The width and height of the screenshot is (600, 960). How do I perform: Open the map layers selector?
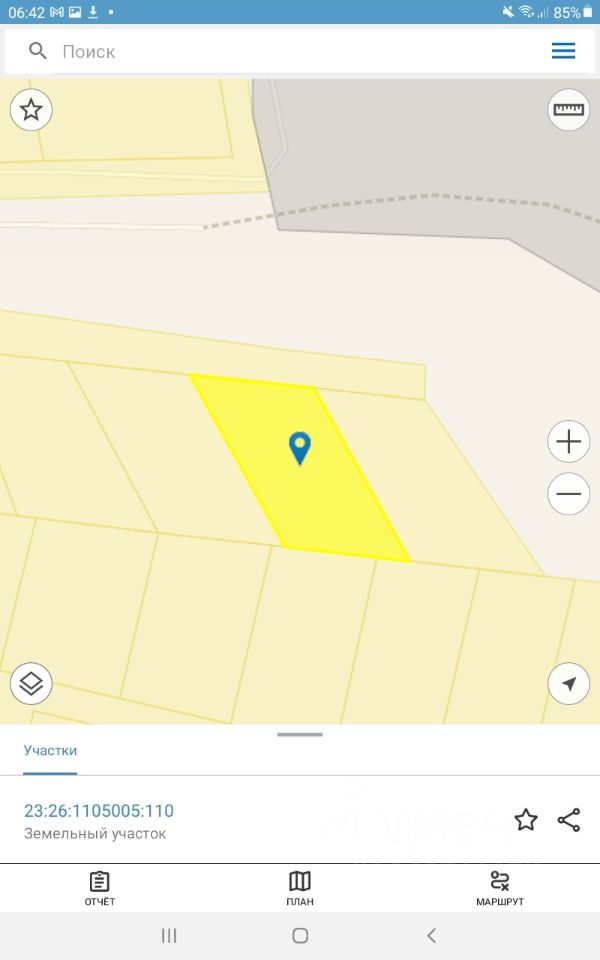click(x=31, y=684)
